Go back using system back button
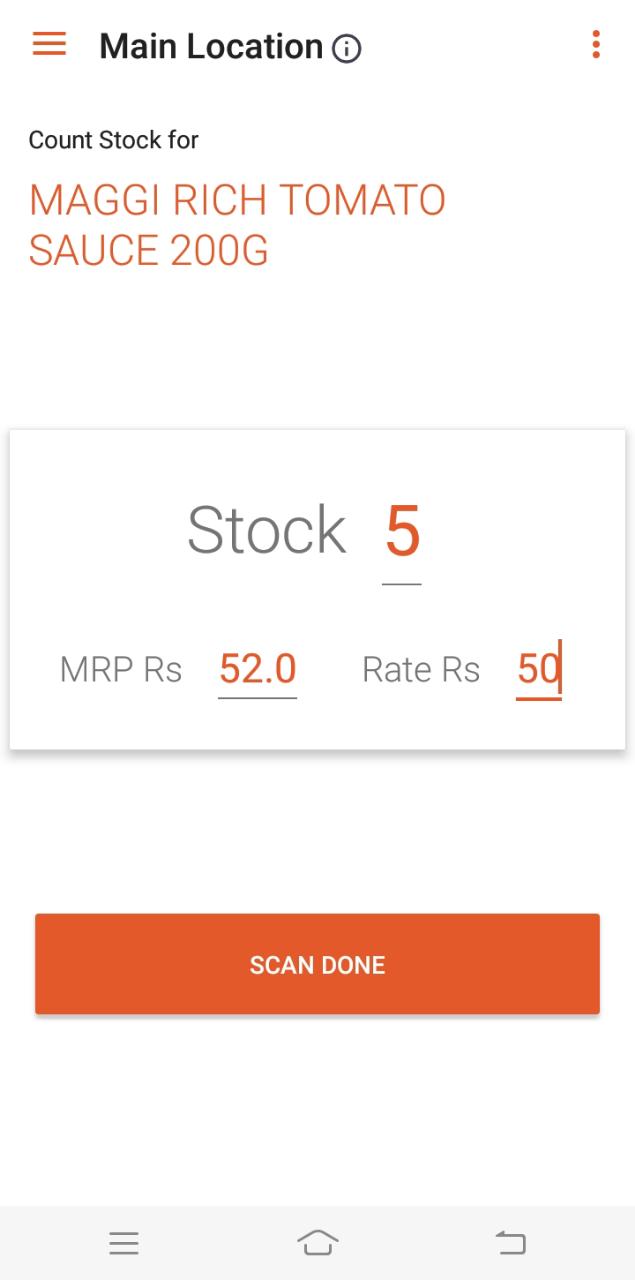635x1280 pixels. pos(510,1243)
